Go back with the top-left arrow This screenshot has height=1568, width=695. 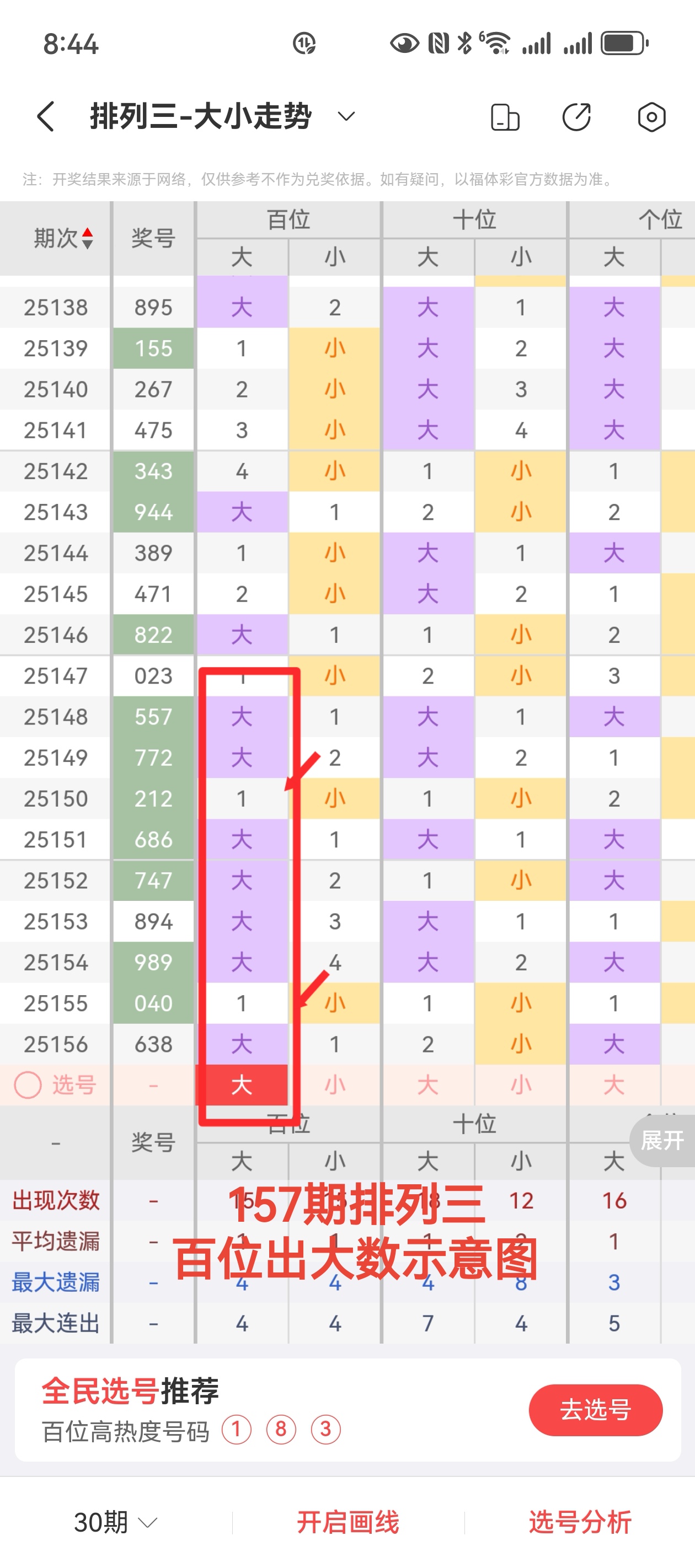coord(46,116)
